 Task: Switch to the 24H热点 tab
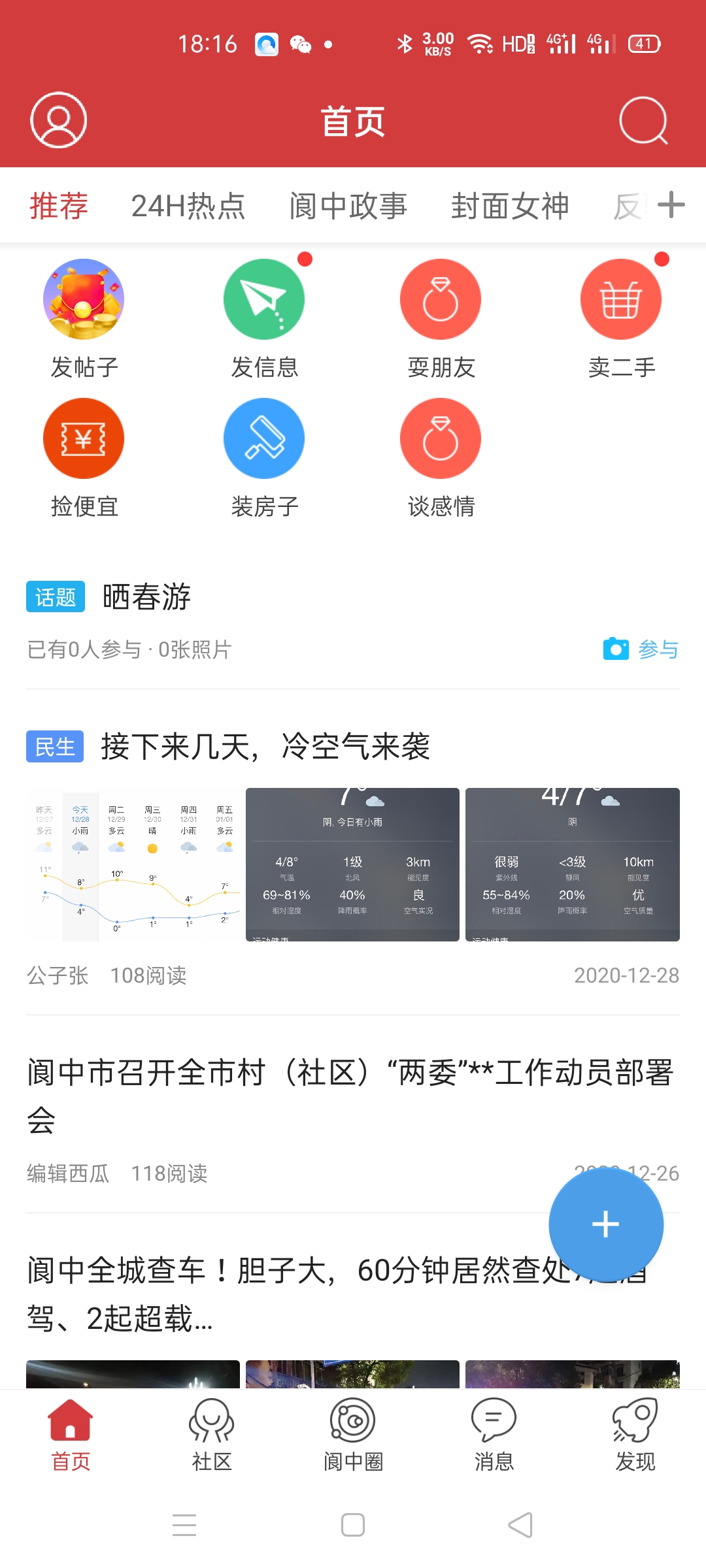(188, 204)
